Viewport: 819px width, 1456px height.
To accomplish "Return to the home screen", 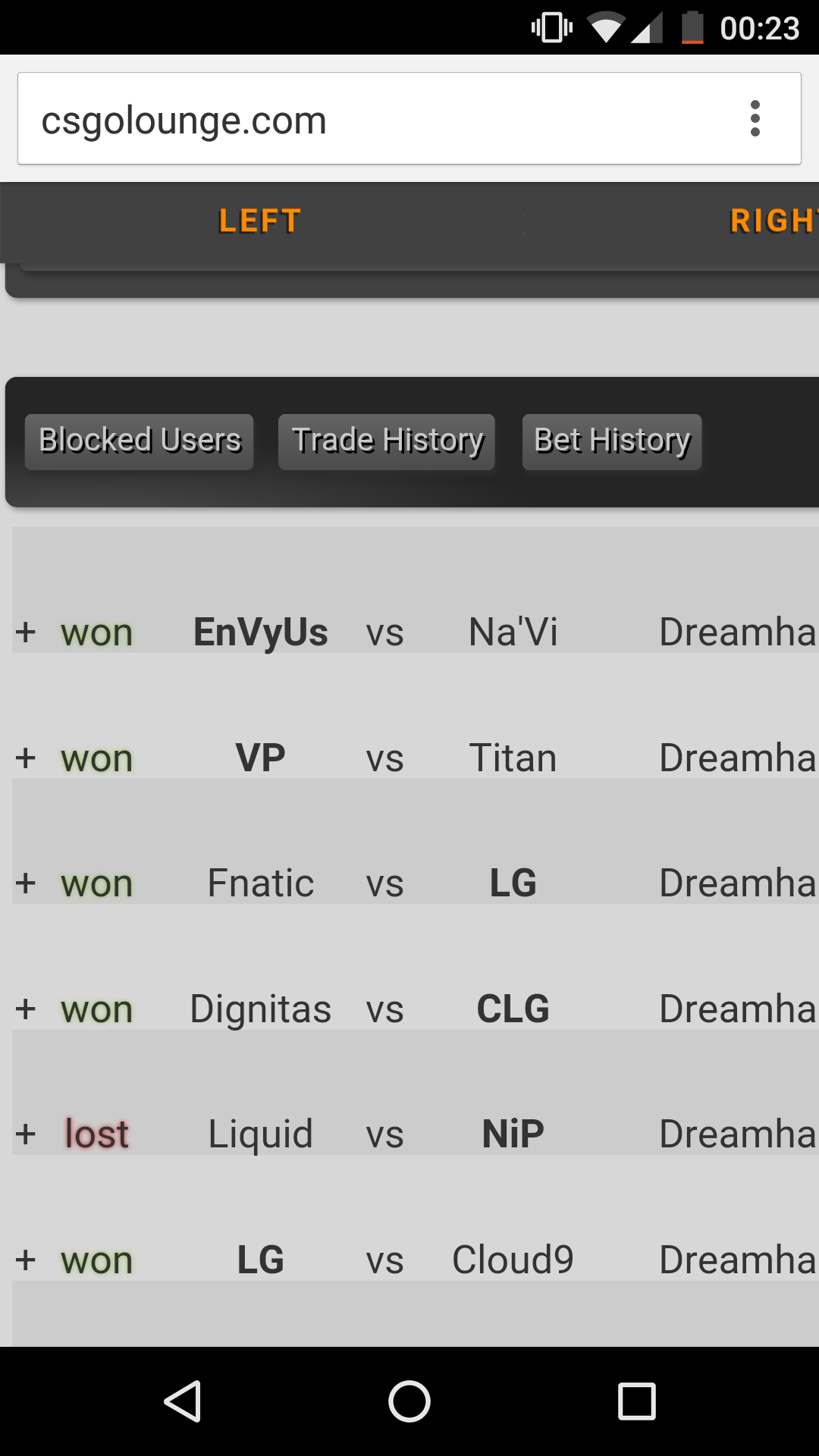I will click(409, 1401).
